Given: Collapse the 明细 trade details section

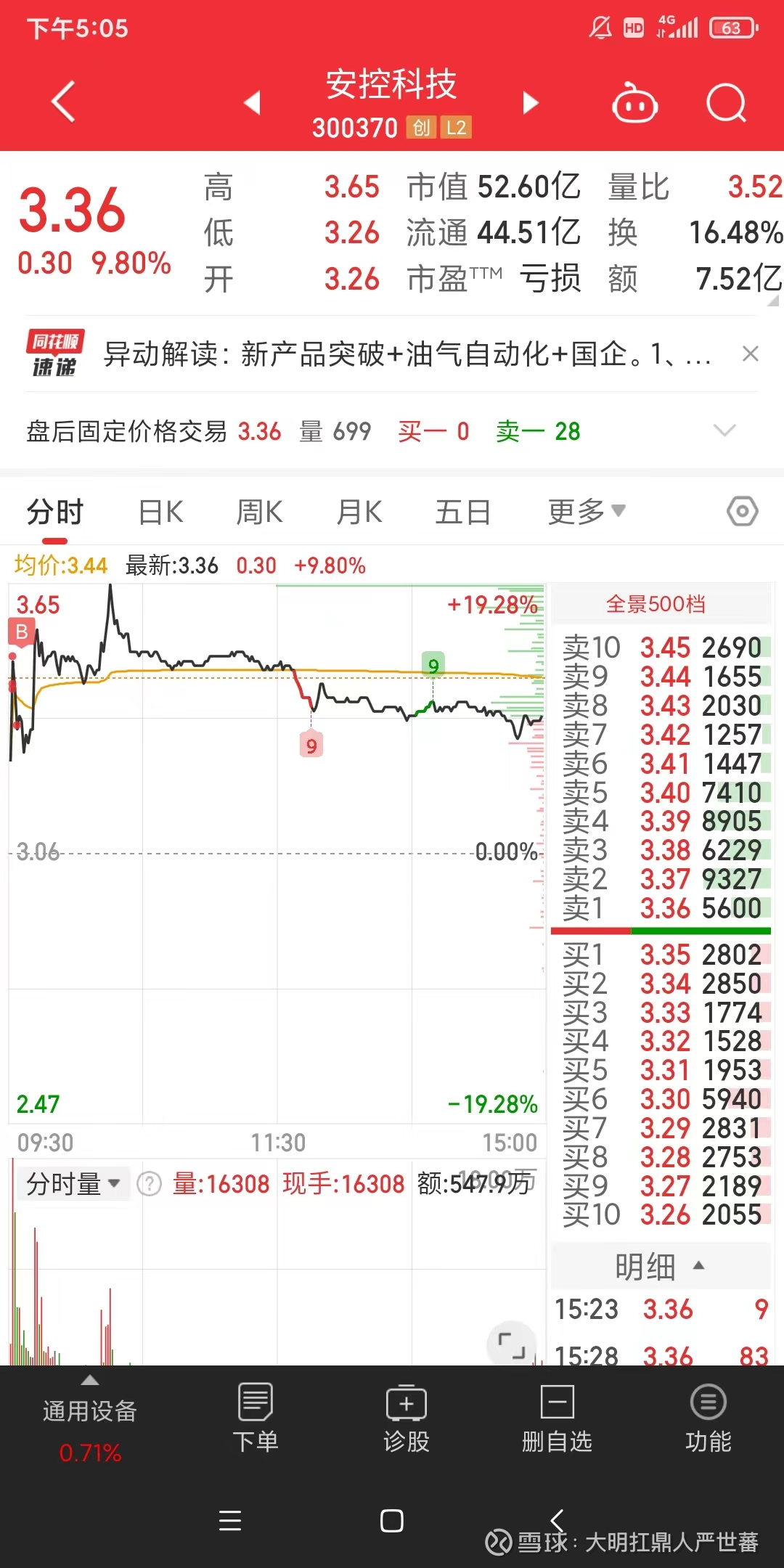Looking at the screenshot, I should click(660, 1267).
